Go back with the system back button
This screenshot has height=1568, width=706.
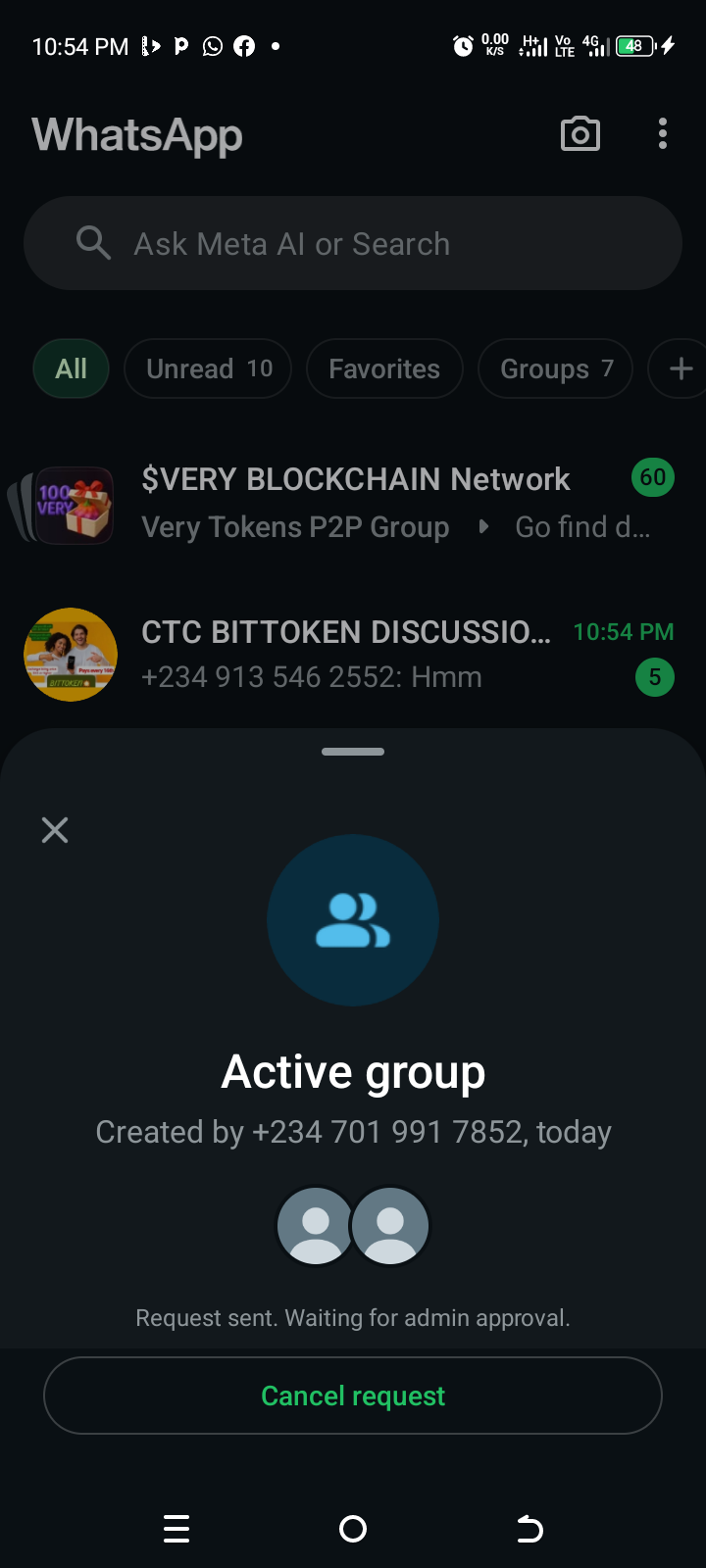pos(529,1529)
